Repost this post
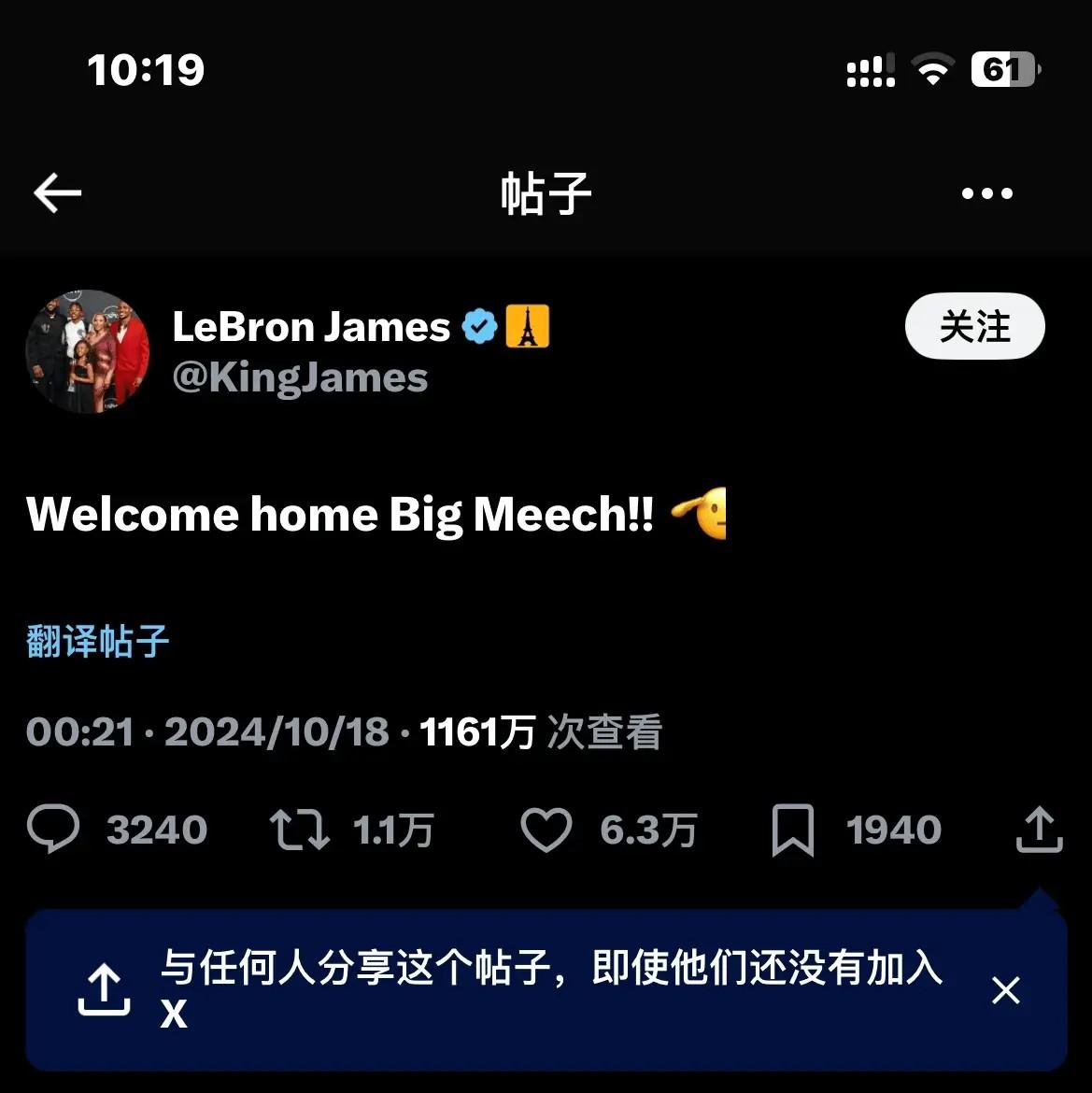Image resolution: width=1092 pixels, height=1093 pixels. (x=299, y=830)
